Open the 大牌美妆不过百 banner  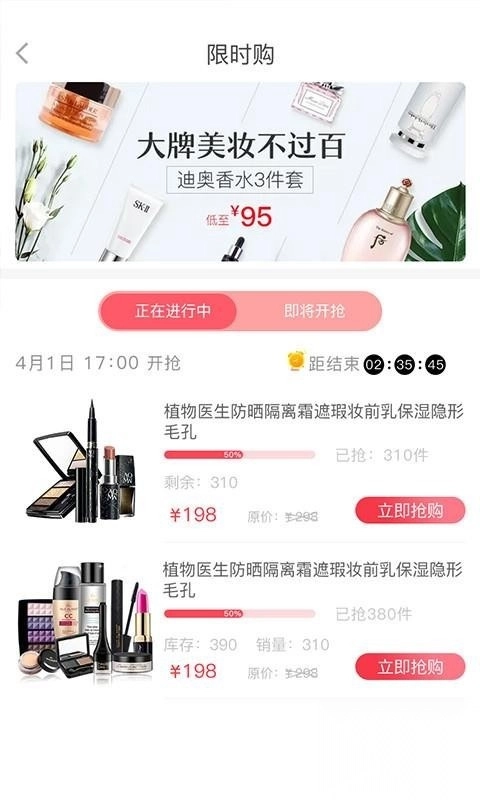240,172
